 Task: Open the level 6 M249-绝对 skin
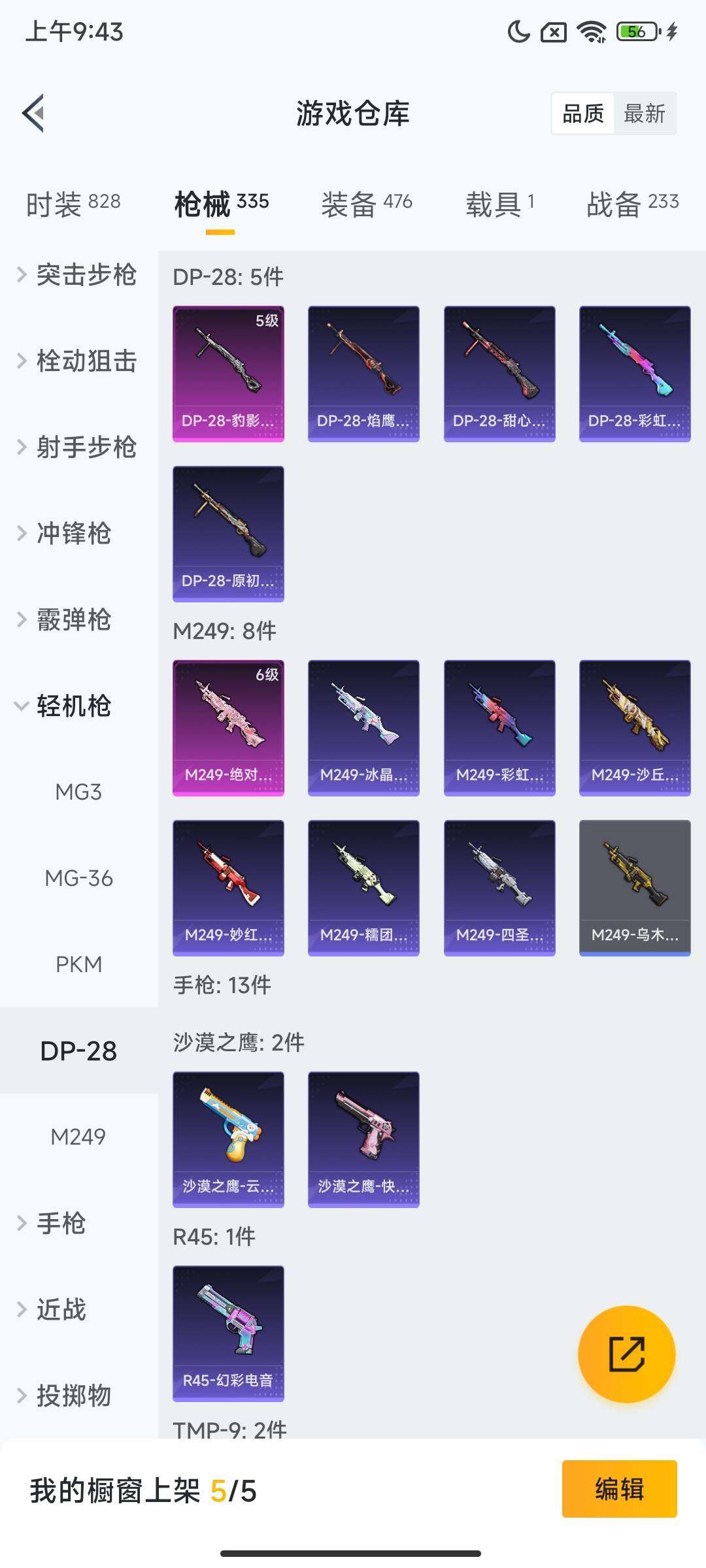tap(228, 728)
